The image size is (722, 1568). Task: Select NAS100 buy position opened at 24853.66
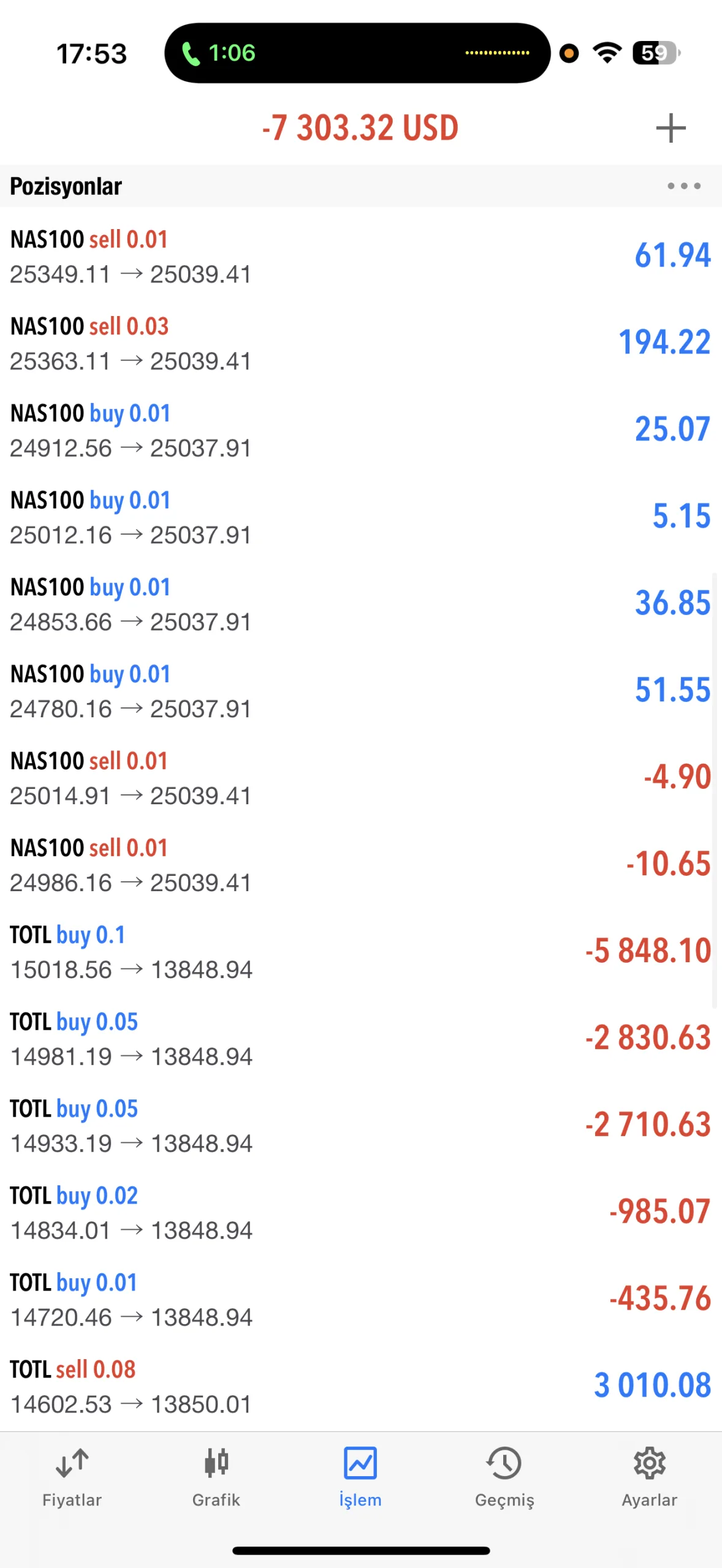[x=360, y=604]
